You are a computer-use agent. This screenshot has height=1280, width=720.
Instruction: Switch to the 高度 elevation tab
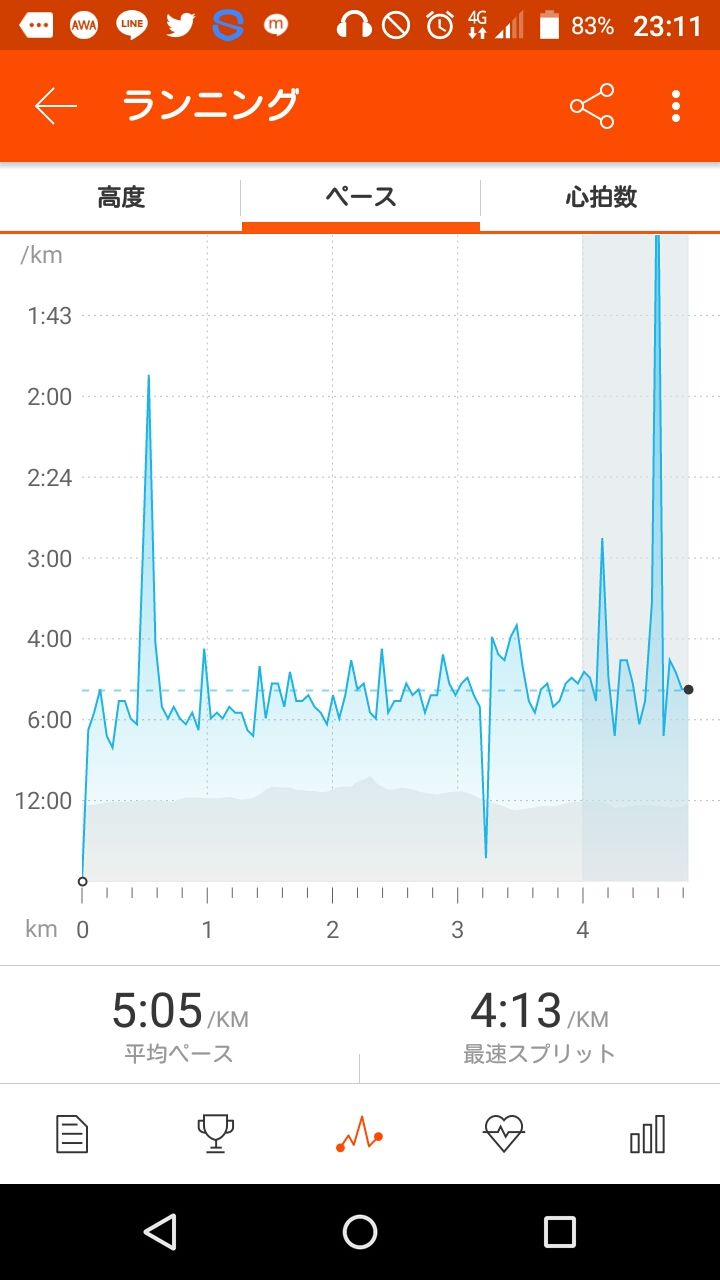click(x=121, y=197)
